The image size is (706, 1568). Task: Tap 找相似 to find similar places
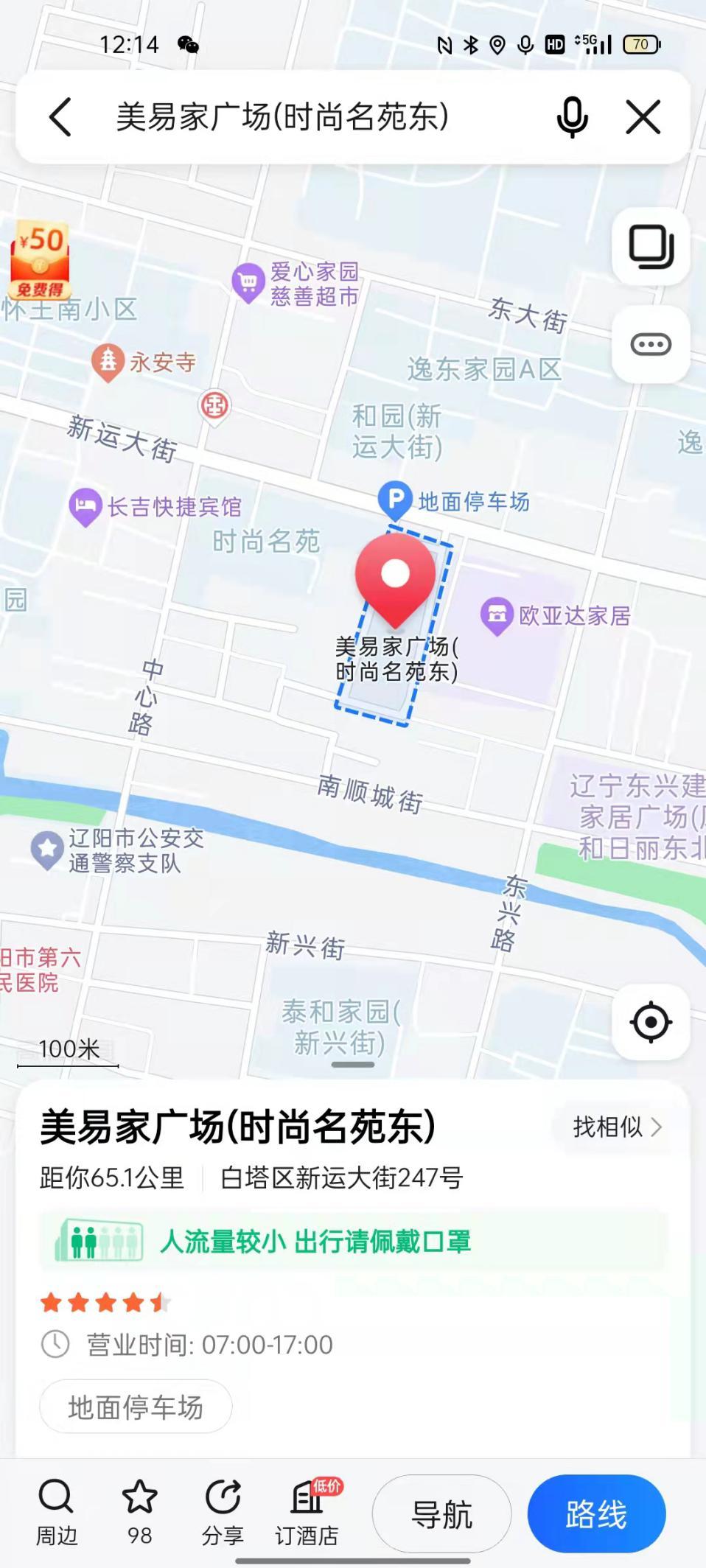617,1127
